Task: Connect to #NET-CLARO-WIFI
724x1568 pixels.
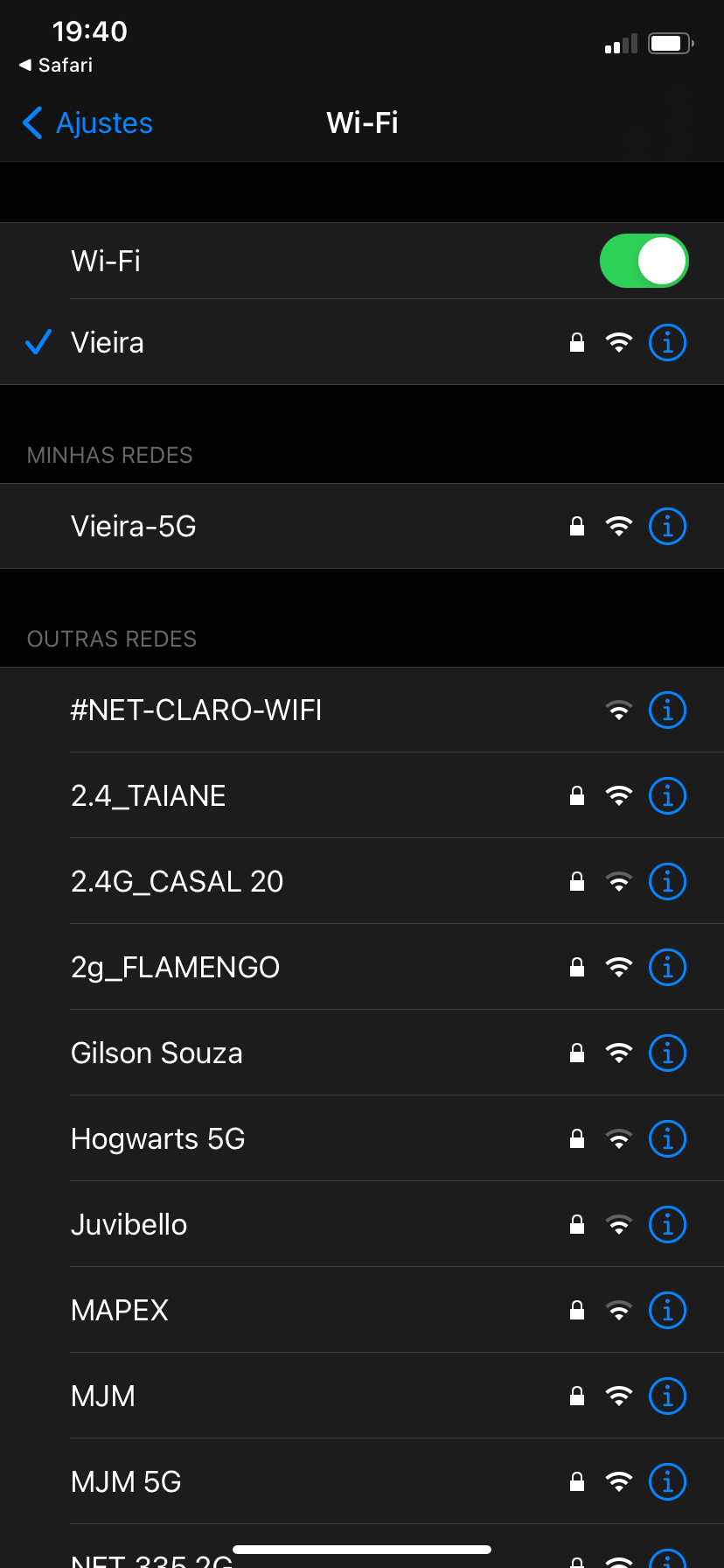Action: (196, 710)
